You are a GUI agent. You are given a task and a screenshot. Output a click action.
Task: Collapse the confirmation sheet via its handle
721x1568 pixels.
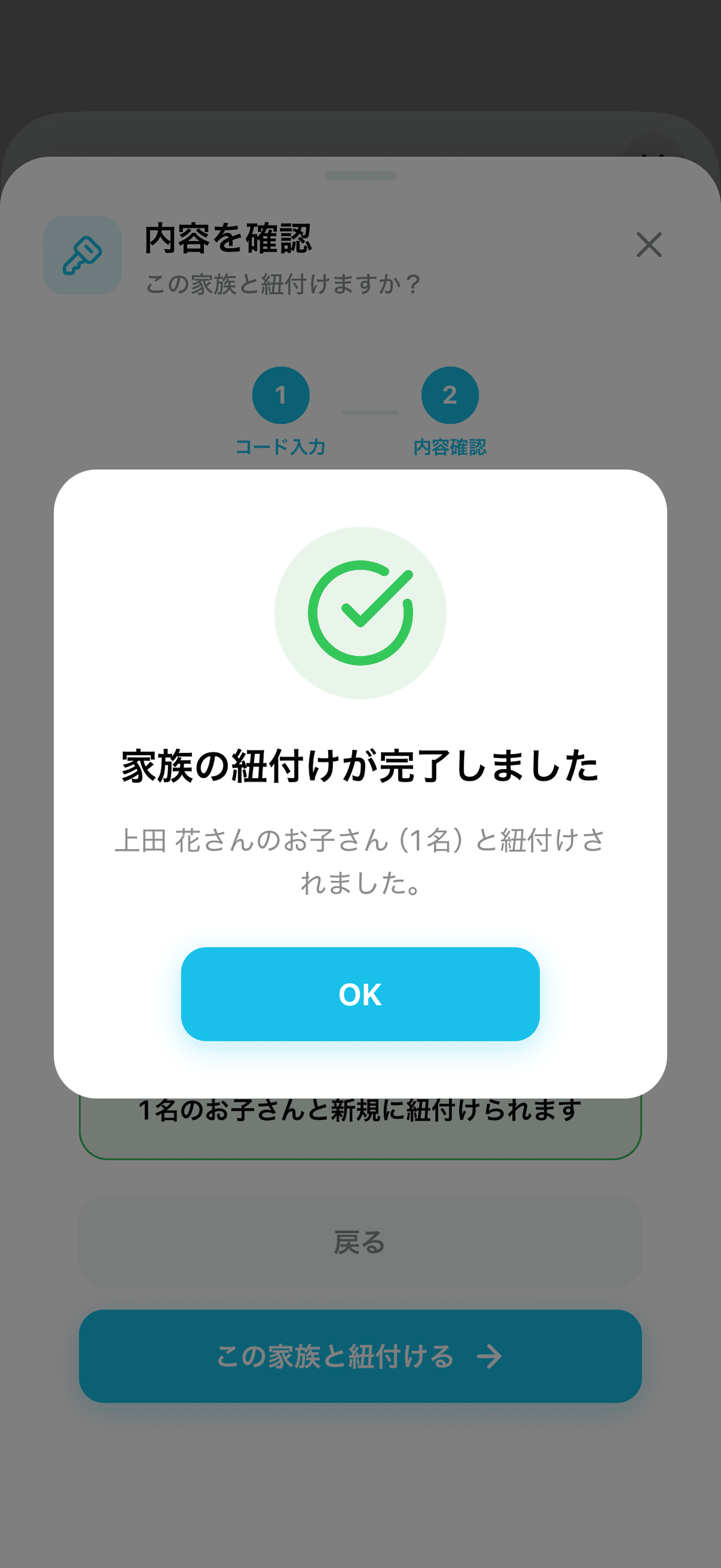[x=360, y=175]
